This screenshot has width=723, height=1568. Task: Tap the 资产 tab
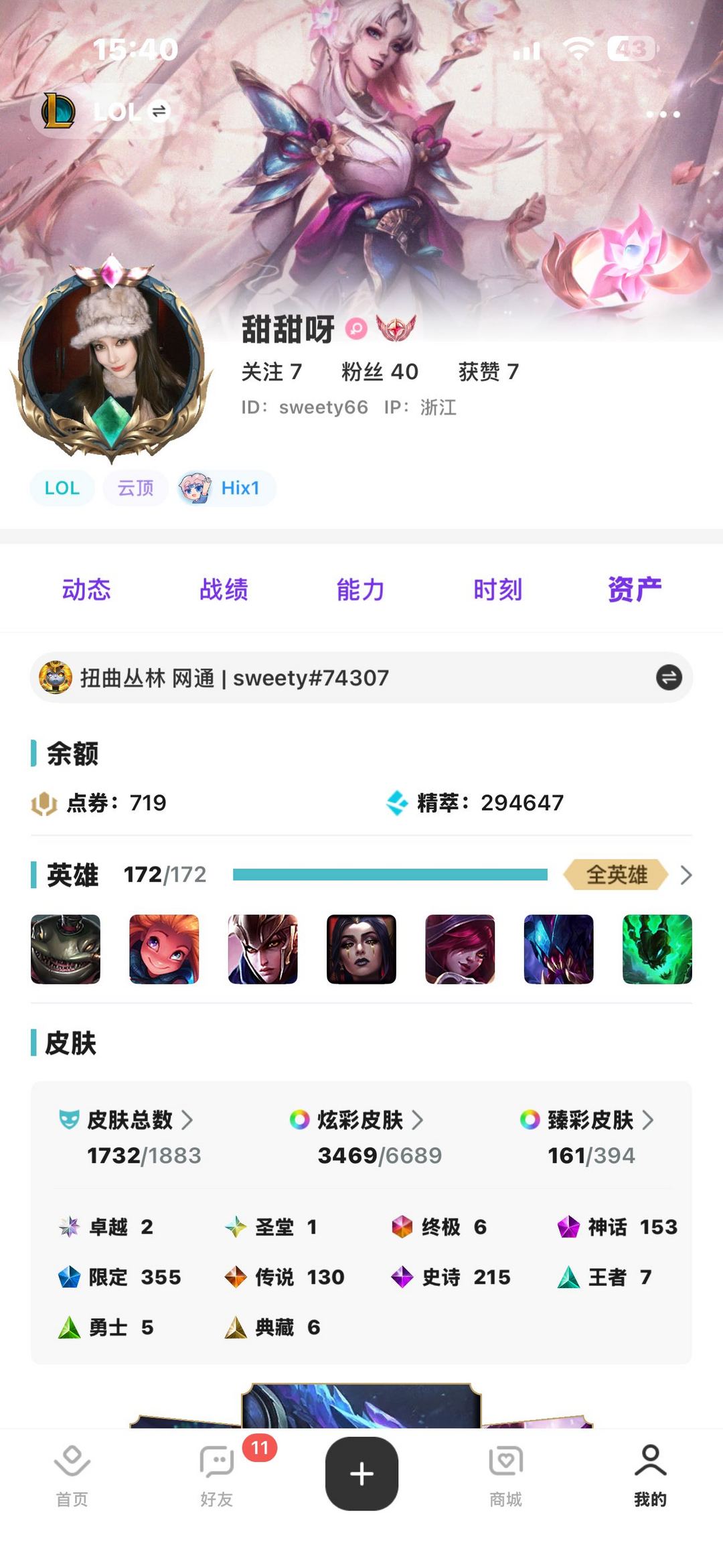(x=634, y=589)
